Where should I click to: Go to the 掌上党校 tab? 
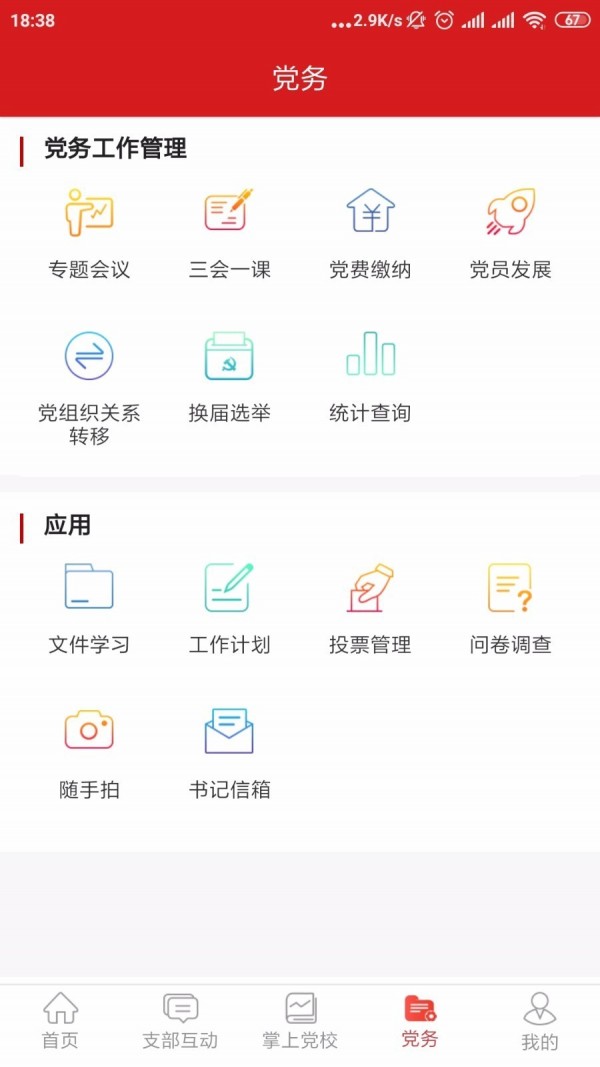coord(300,1020)
